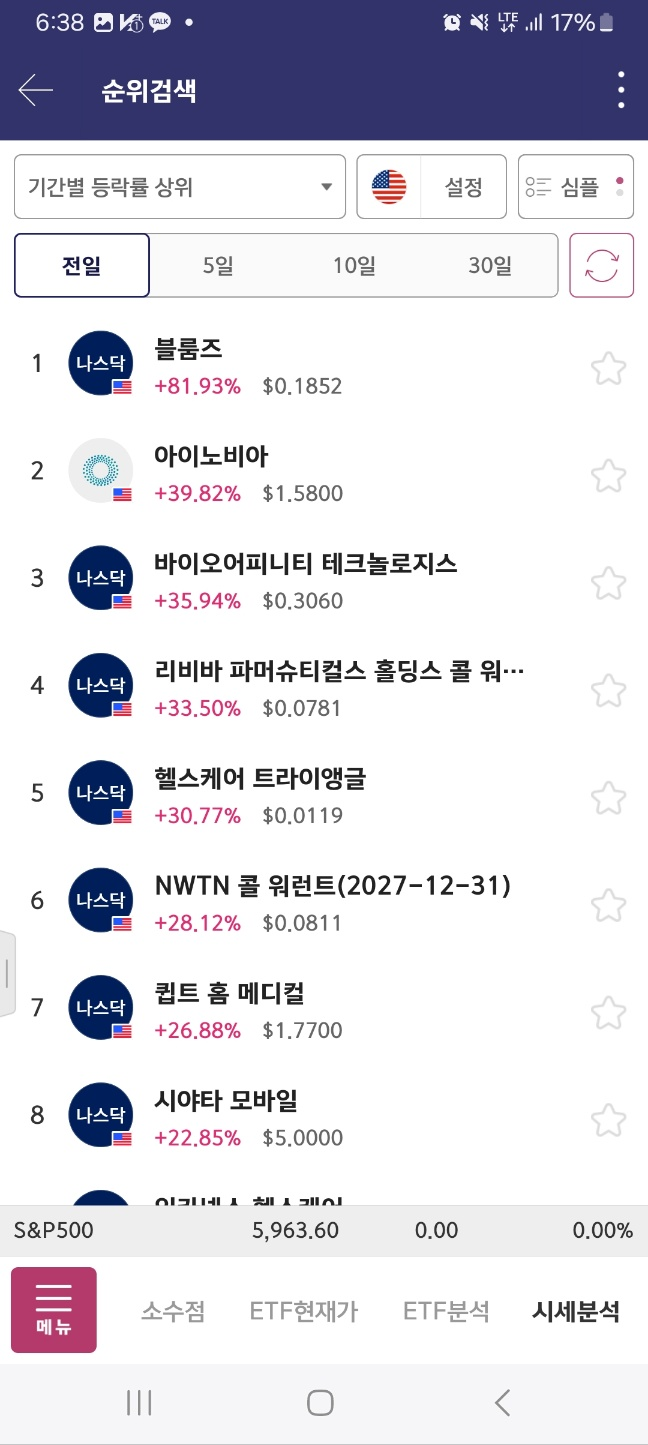
Task: Star the 헬스케어 트라이앵글 stock
Action: pos(608,797)
